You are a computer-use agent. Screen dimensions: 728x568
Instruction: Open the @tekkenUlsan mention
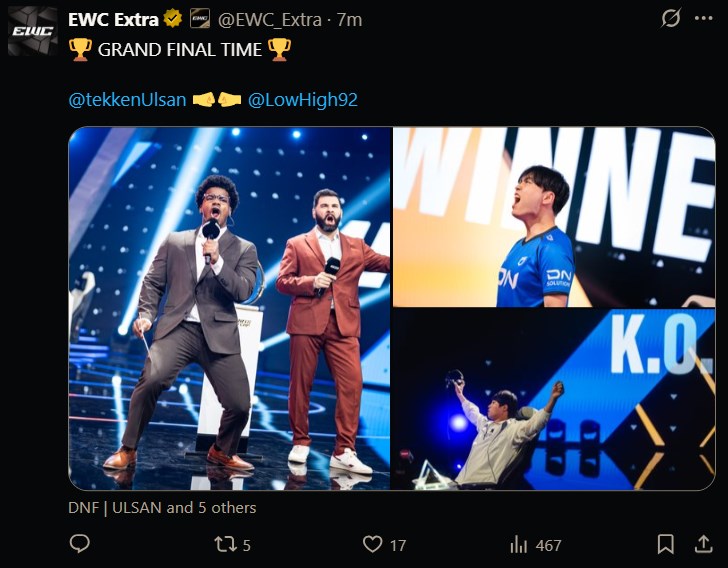tap(127, 100)
